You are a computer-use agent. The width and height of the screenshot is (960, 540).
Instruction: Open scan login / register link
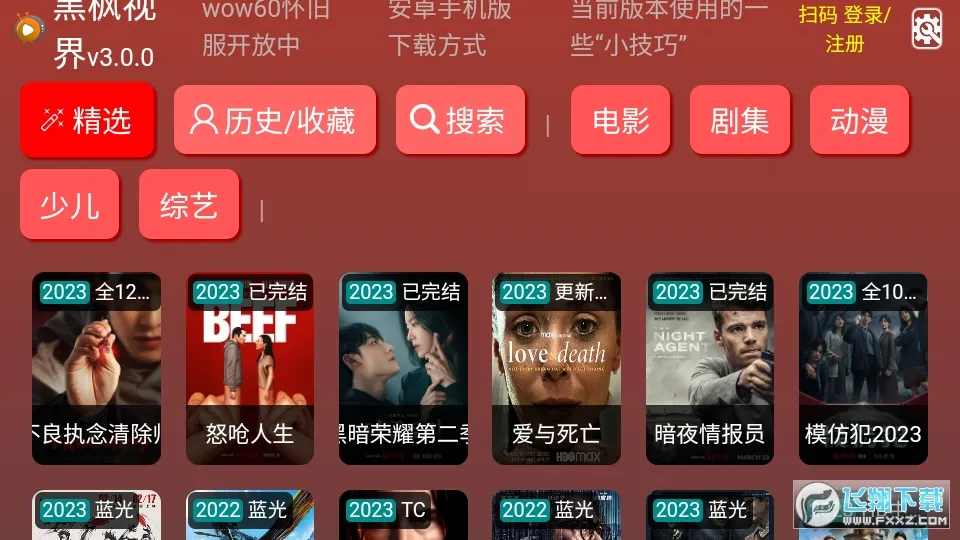point(845,29)
